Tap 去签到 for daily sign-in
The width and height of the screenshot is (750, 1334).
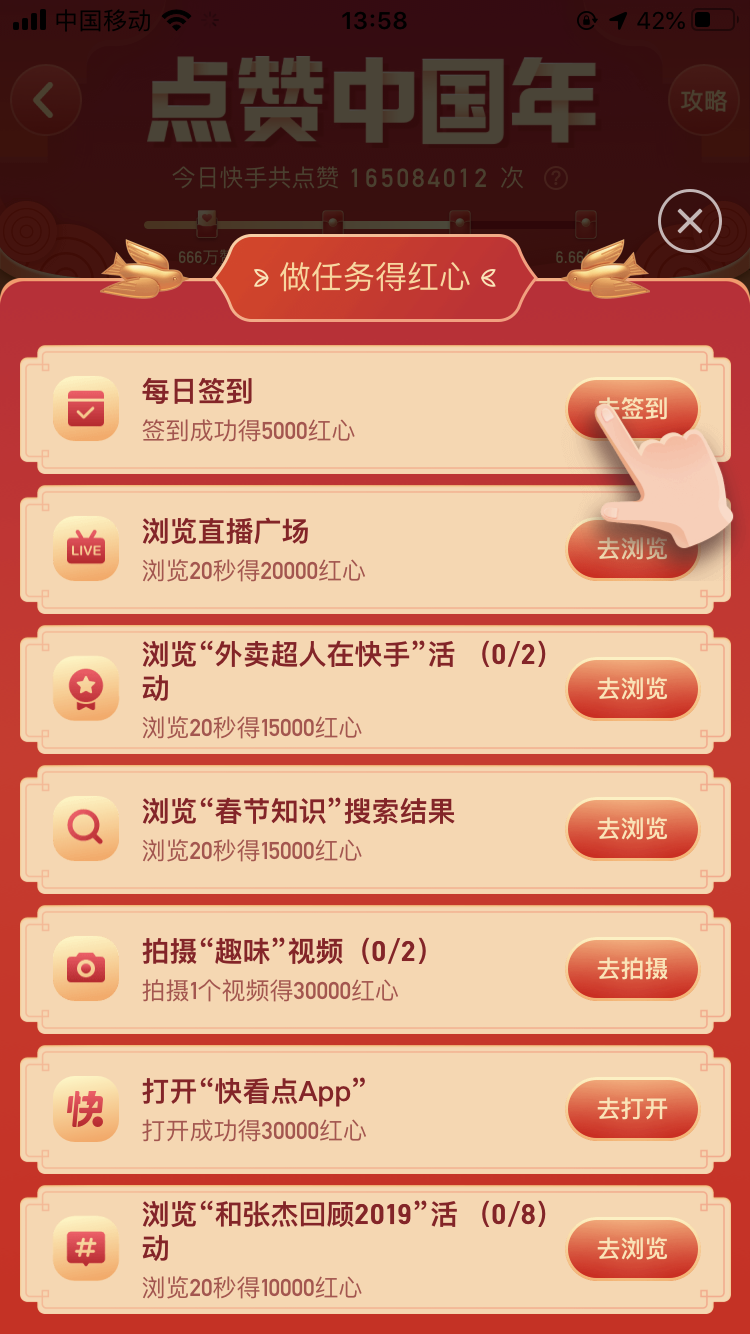point(632,408)
